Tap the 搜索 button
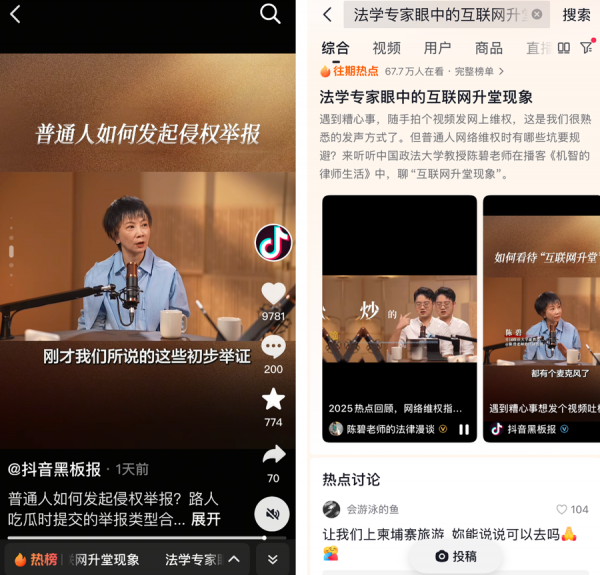 (576, 15)
